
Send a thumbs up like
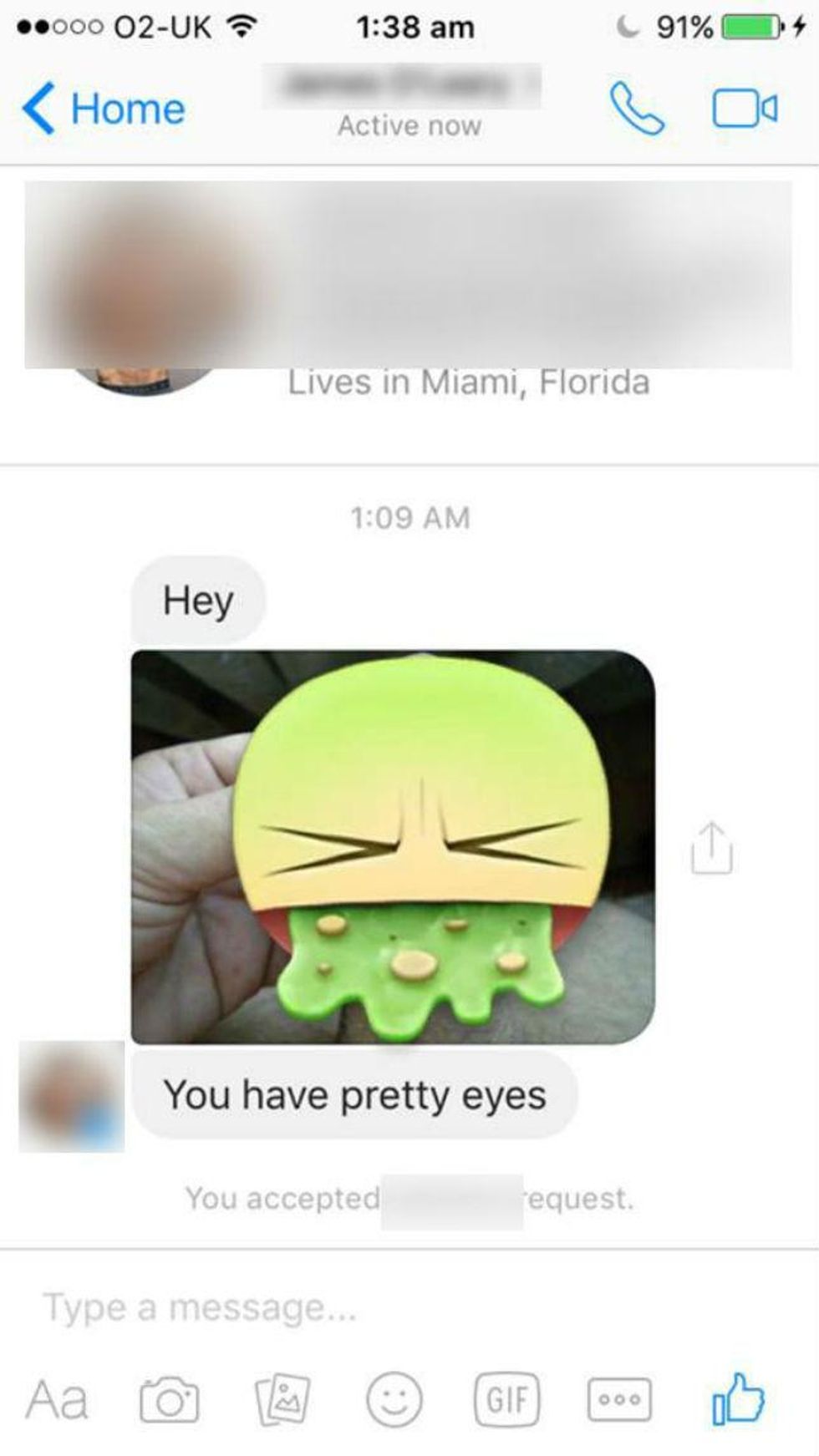pyautogui.click(x=737, y=1398)
